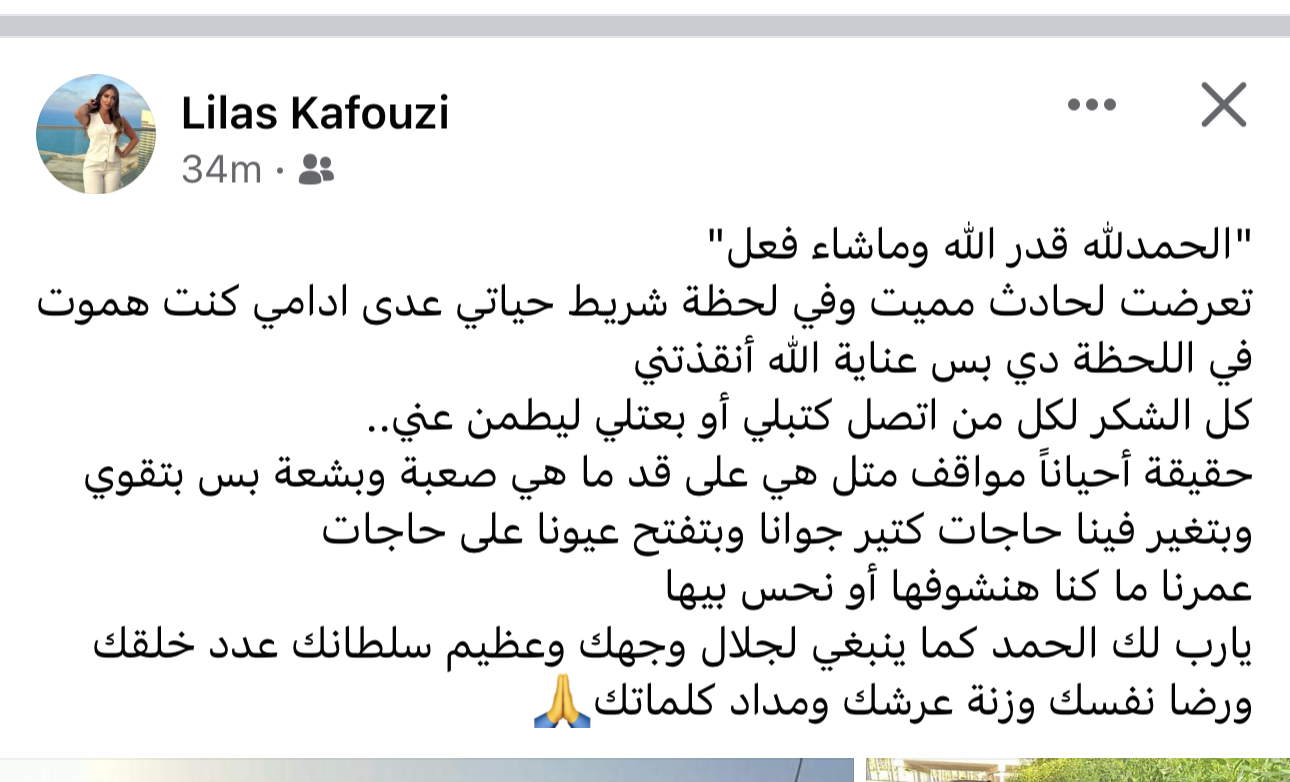Open the left photo attached to post
The image size is (1290, 782).
pyautogui.click(x=427, y=770)
